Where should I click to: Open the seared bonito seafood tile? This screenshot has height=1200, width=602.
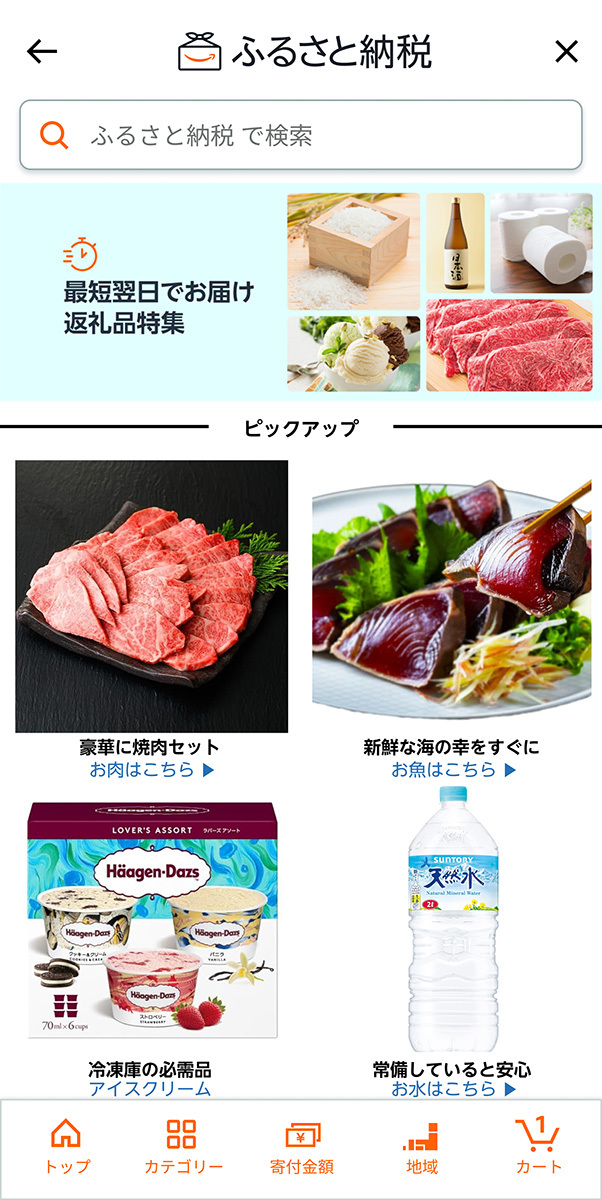451,596
